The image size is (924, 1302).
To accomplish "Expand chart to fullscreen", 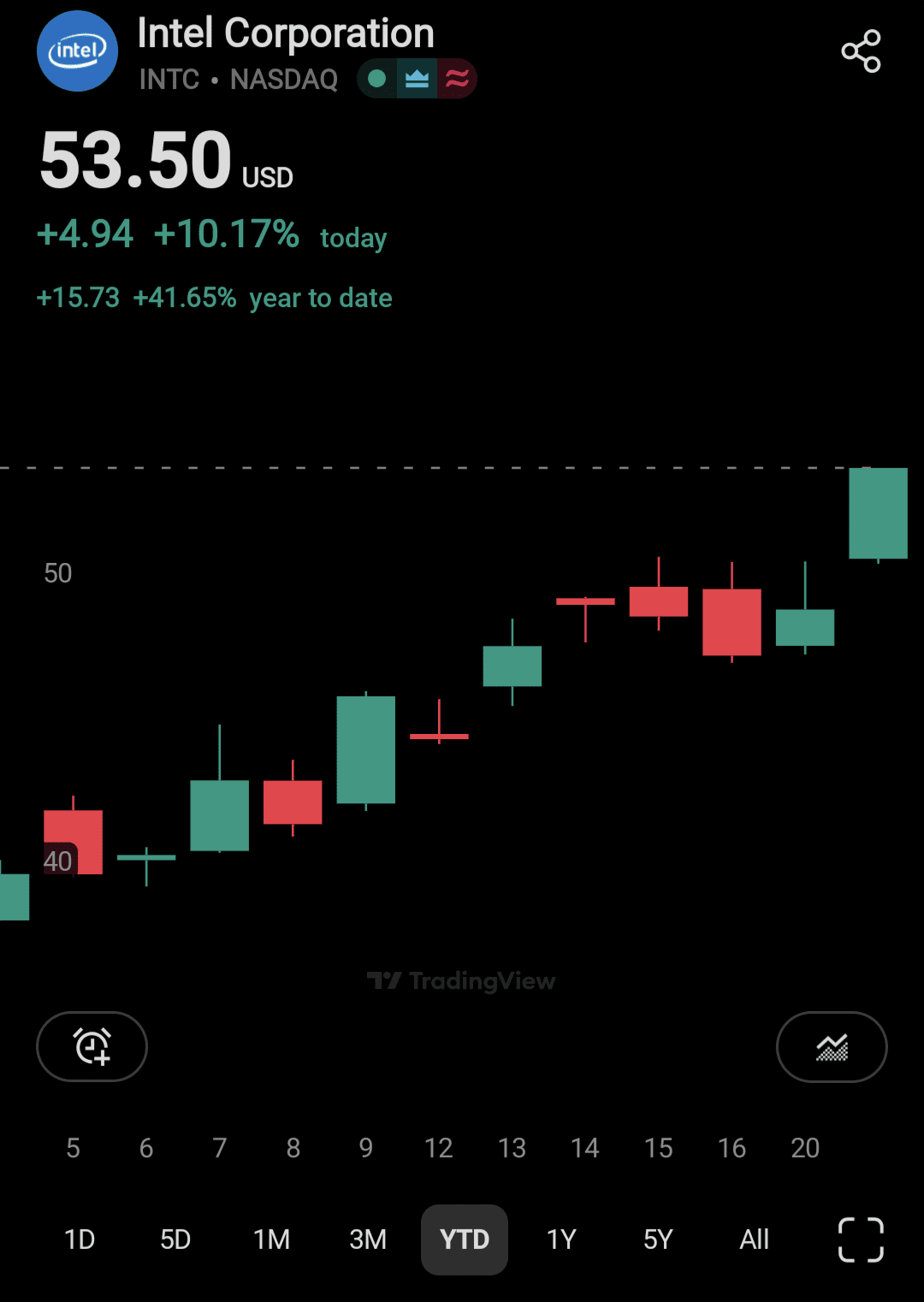I will (x=861, y=1240).
